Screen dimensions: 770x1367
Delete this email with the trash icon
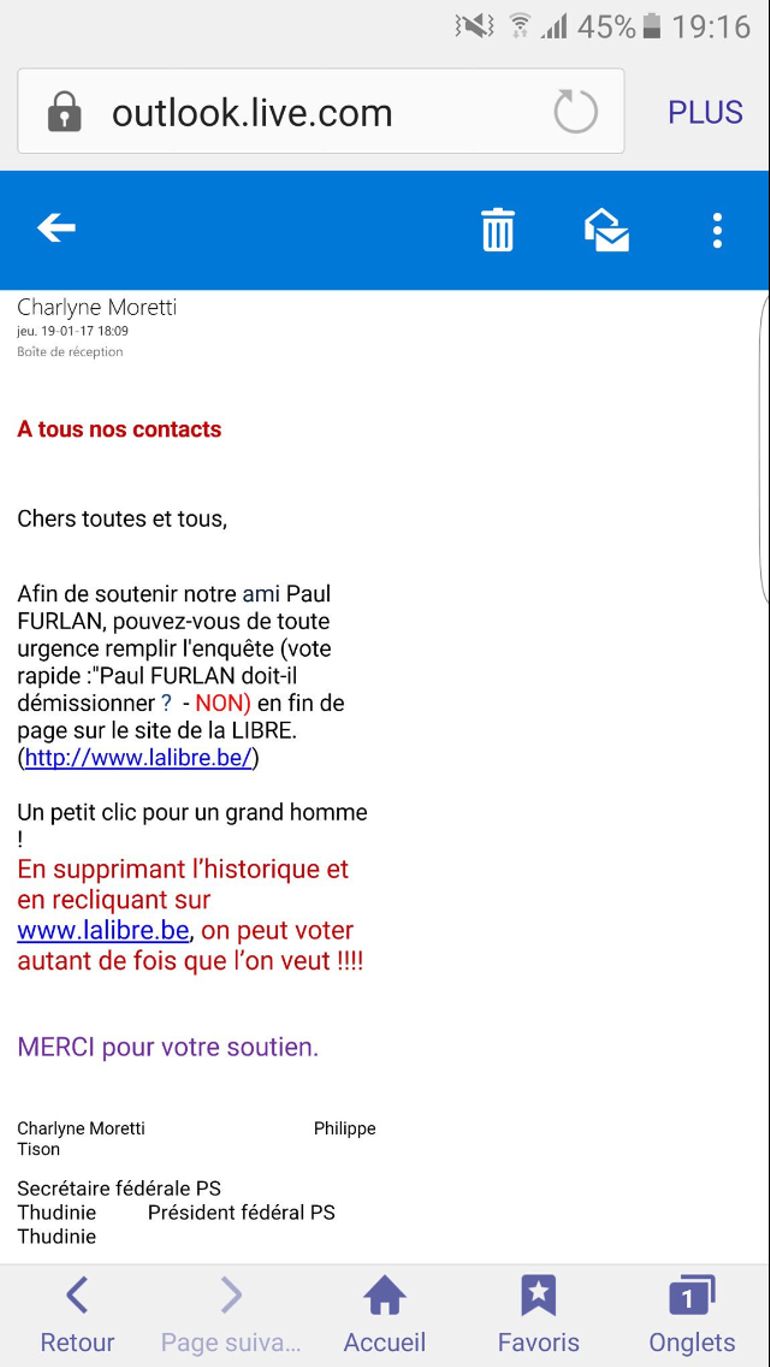[x=497, y=230]
